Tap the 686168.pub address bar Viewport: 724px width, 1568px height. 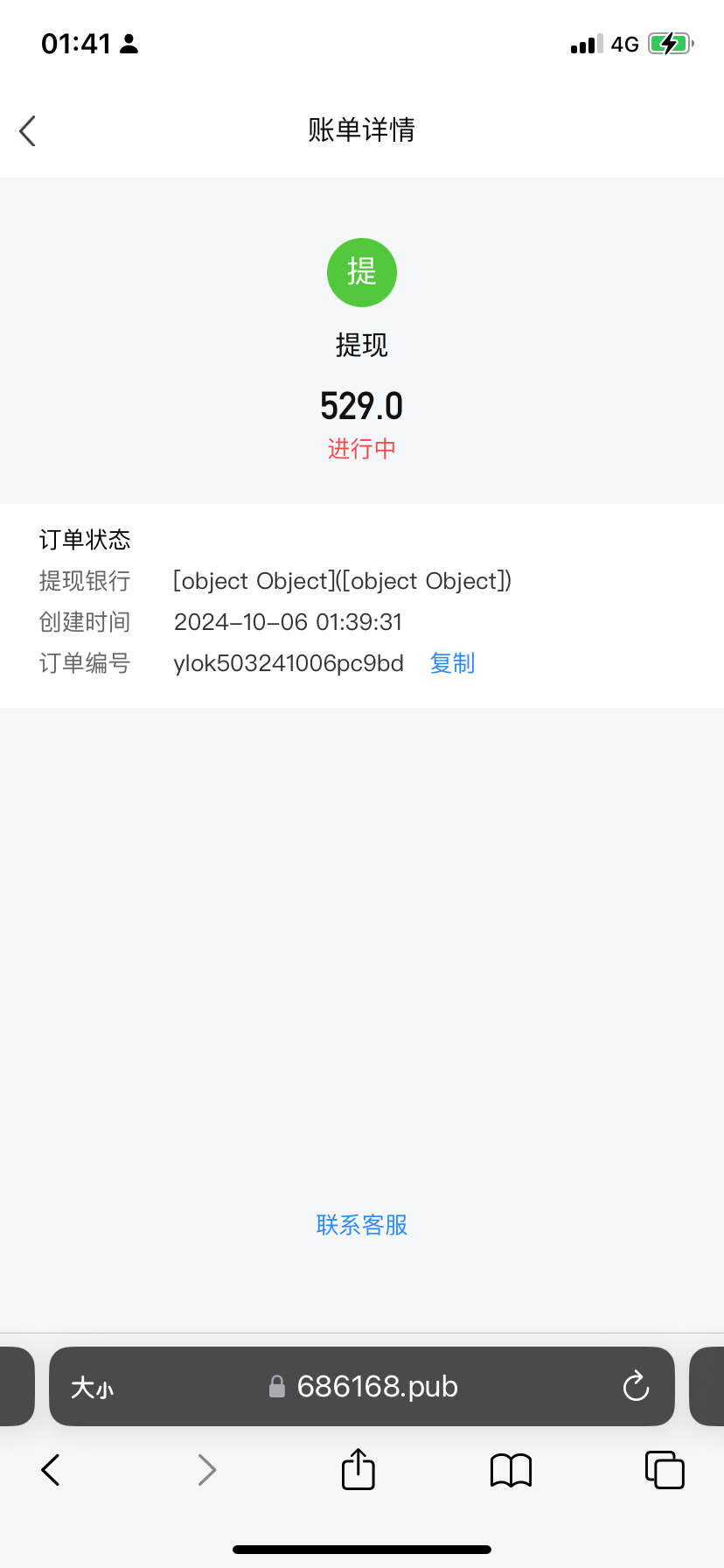pos(376,1387)
